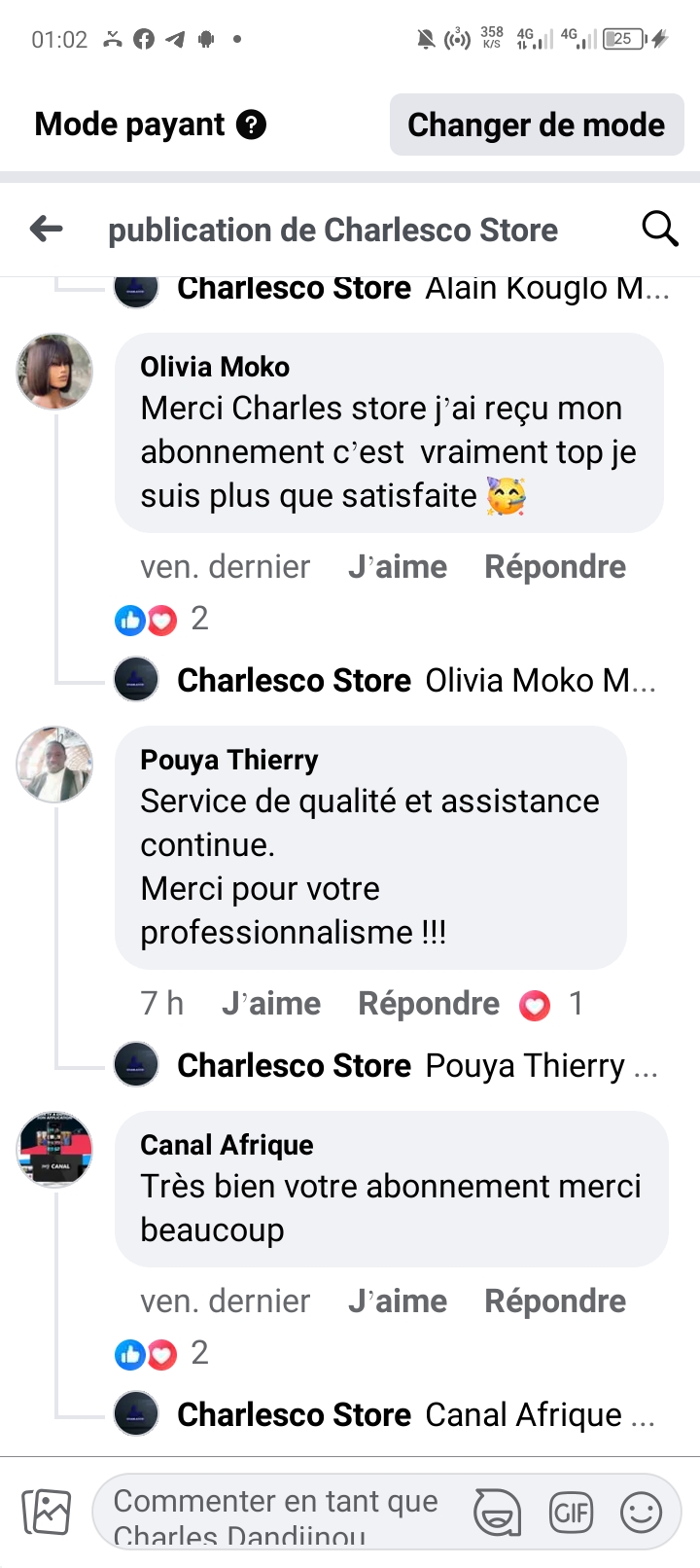View reactions on Canal Afrique's comment
This screenshot has width=700, height=1568.
click(x=160, y=1353)
